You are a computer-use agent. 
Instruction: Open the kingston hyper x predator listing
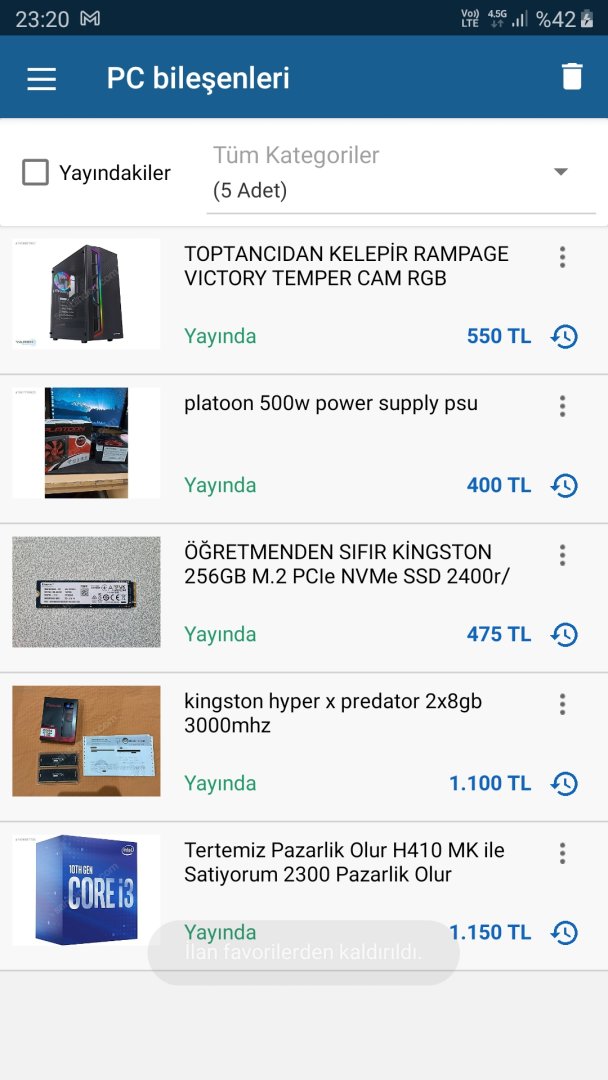click(x=332, y=713)
